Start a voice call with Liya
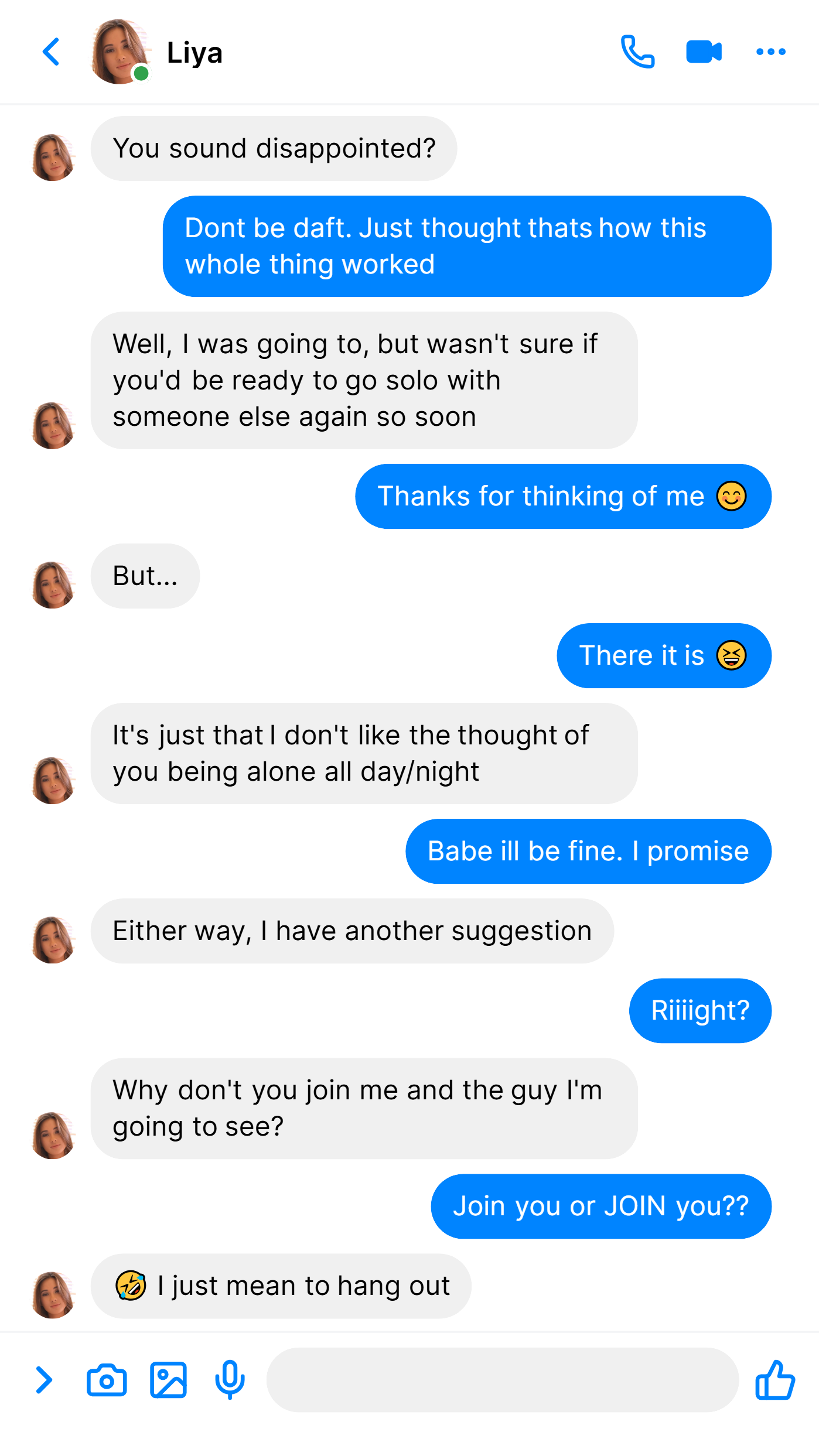The image size is (819, 1456). tap(637, 52)
